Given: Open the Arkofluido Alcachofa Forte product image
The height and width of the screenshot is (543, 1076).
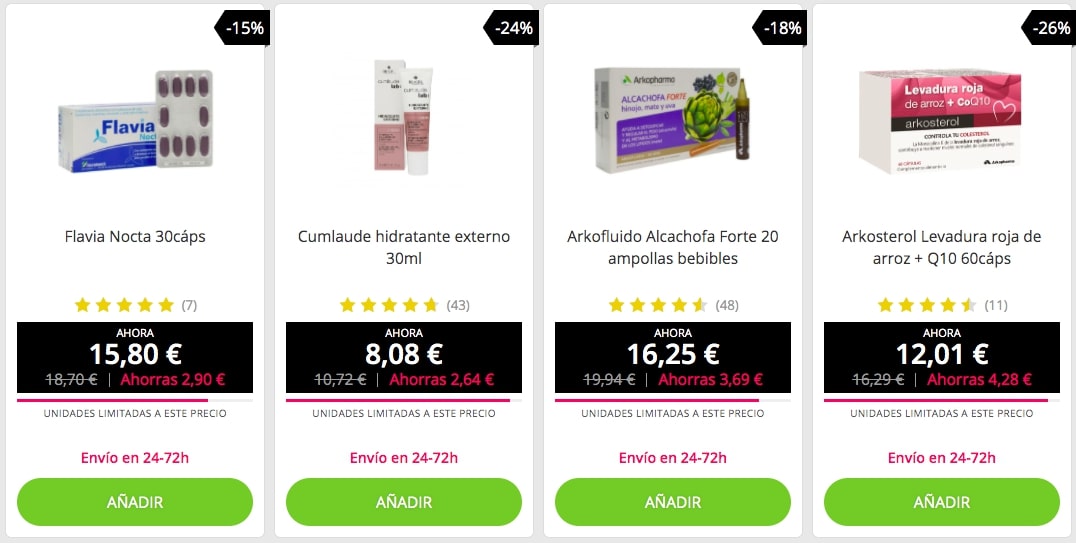Looking at the screenshot, I should click(x=672, y=122).
